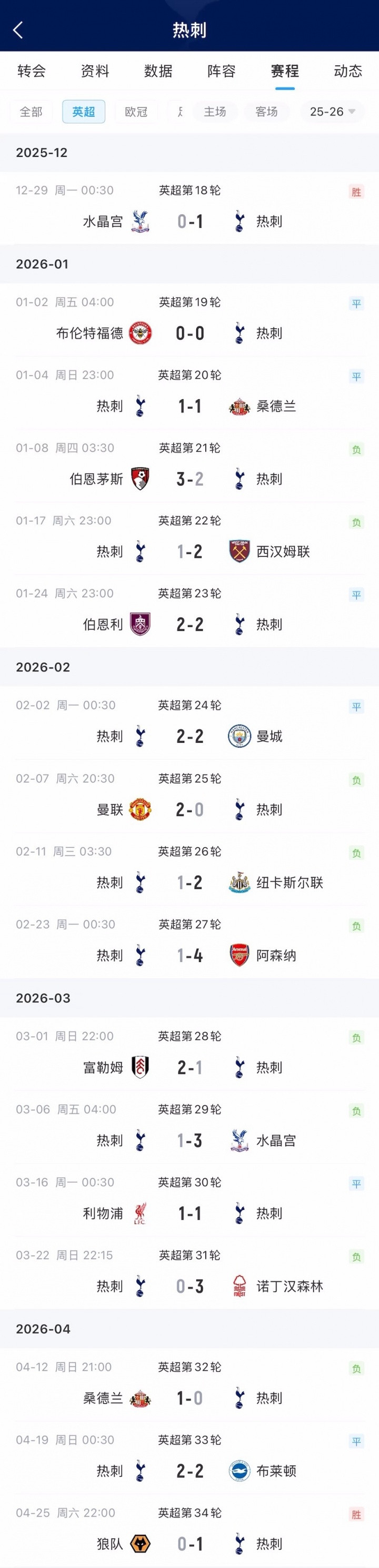Open the 热刺 0-3 诺丁汉森林 match
379x1568 pixels.
click(189, 1286)
